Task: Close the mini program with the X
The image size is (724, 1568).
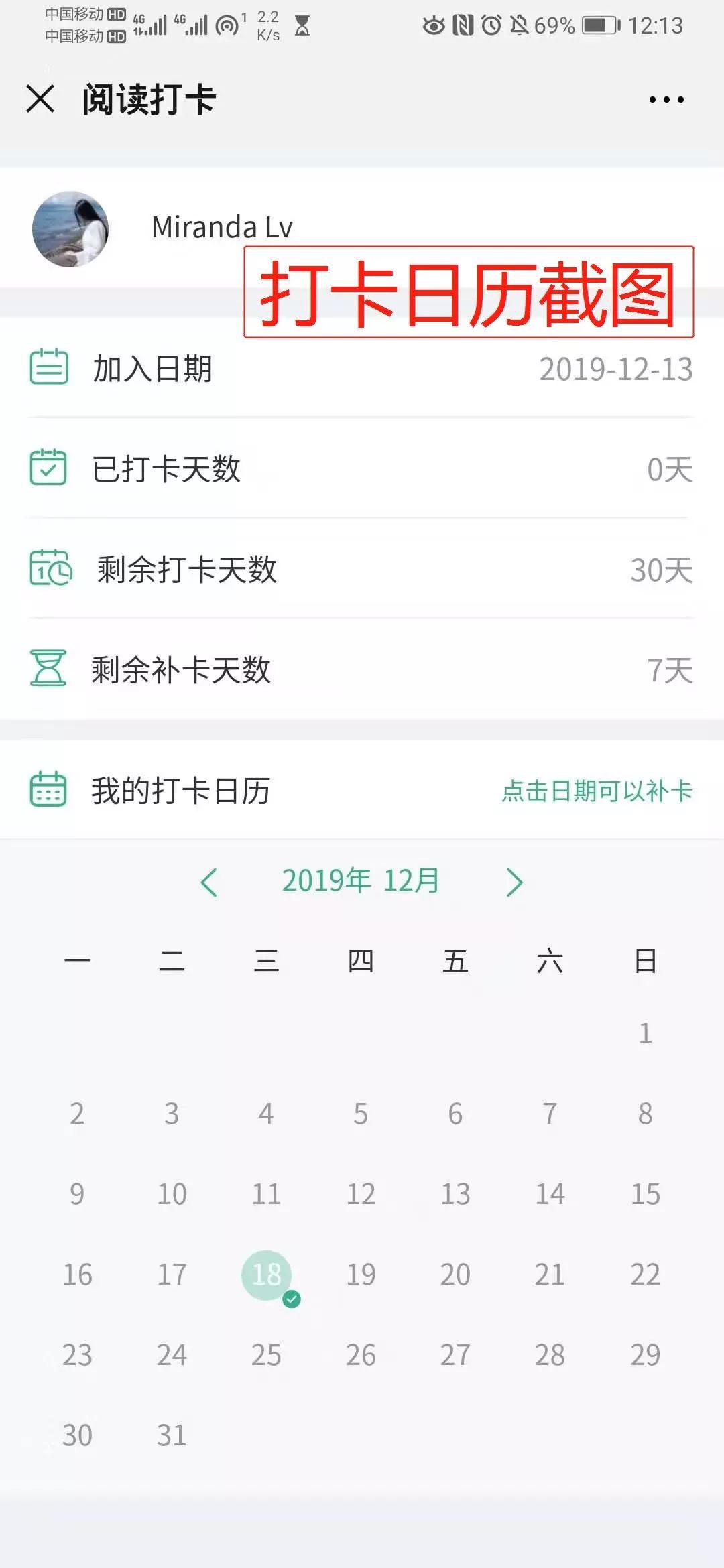Action: [42, 98]
